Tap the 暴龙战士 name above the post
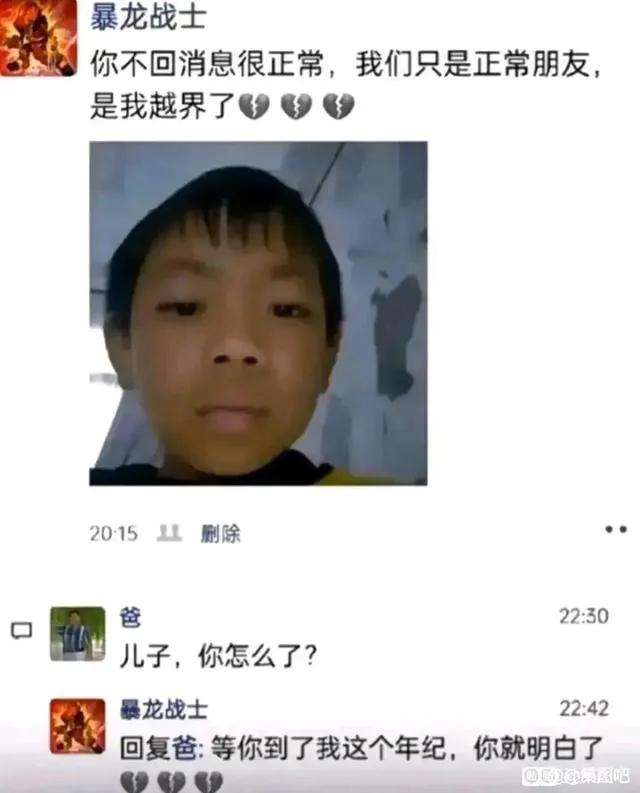The height and width of the screenshot is (793, 640). (148, 17)
